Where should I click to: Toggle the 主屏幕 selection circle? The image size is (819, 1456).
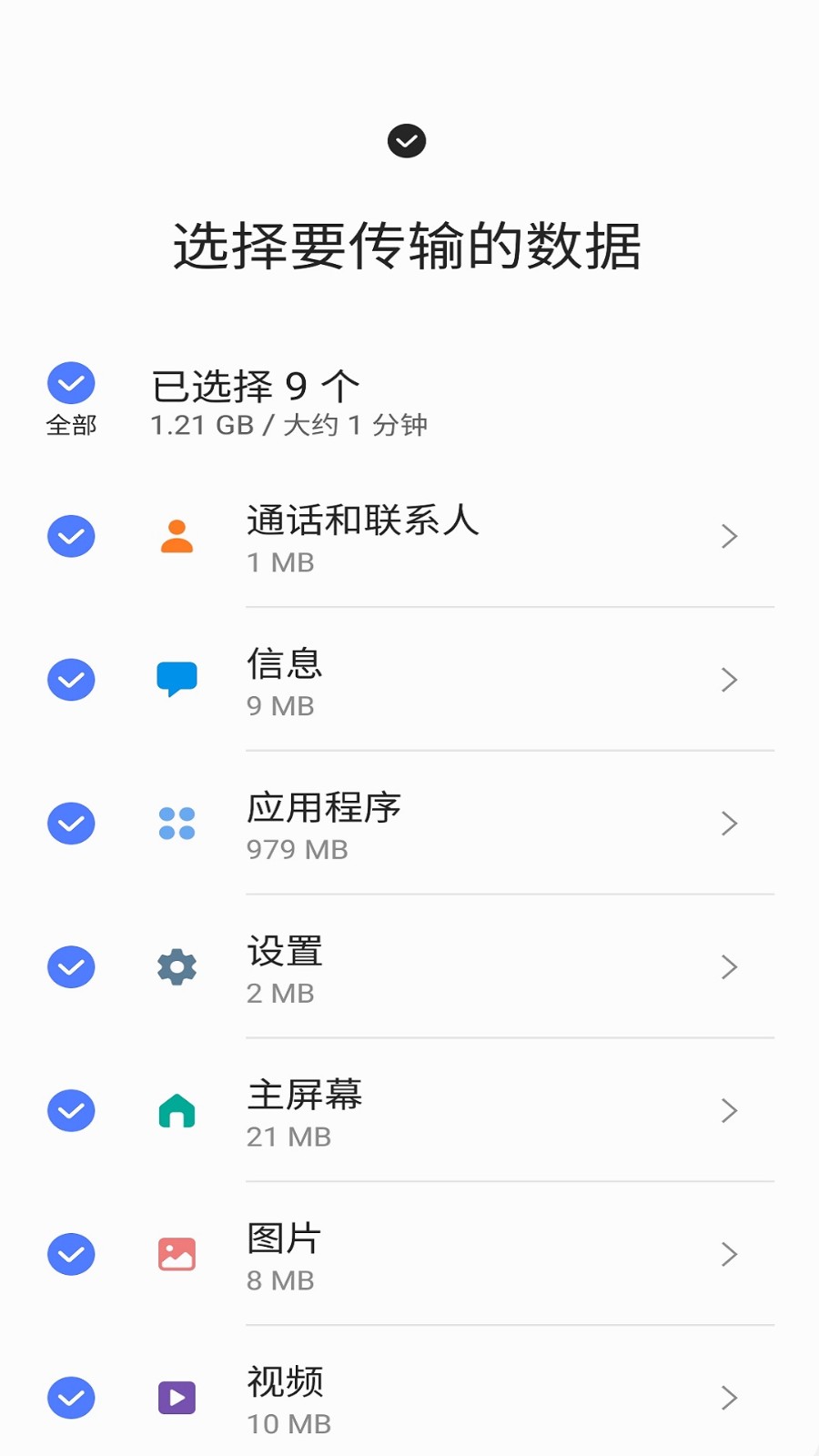click(71, 1111)
